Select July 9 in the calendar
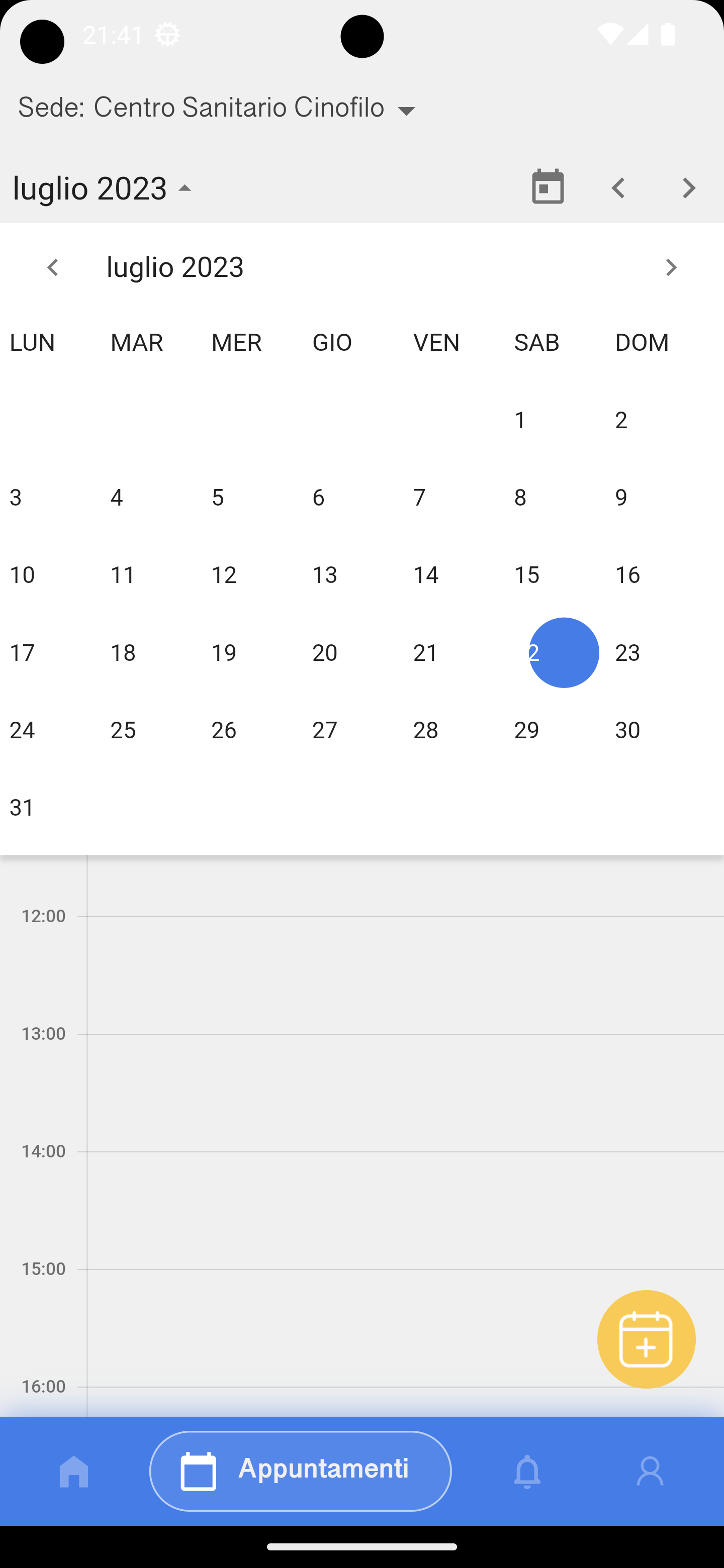 coord(621,498)
